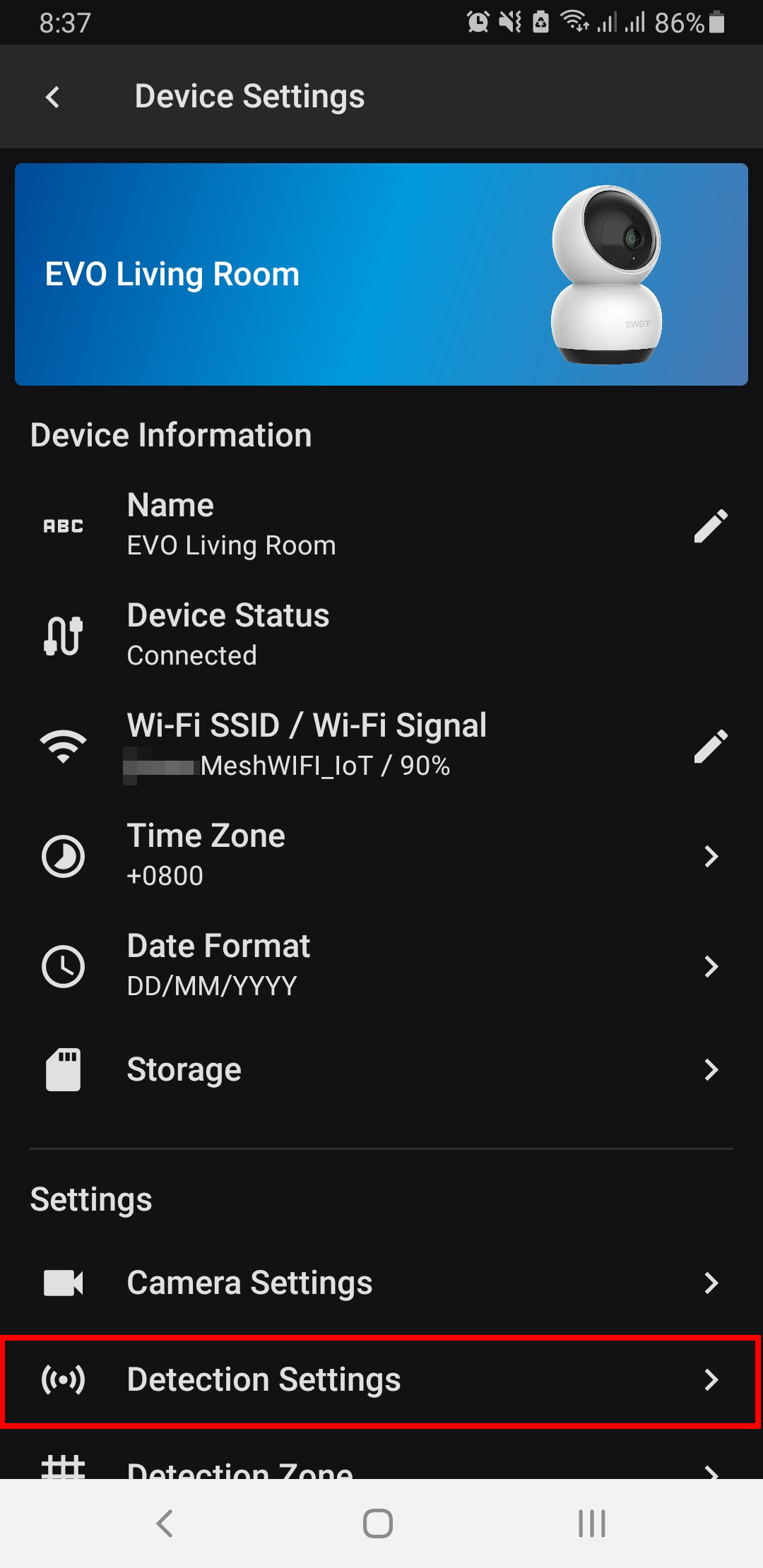The image size is (763, 1568).
Task: Edit the Wi-Fi SSID setting
Action: (710, 747)
